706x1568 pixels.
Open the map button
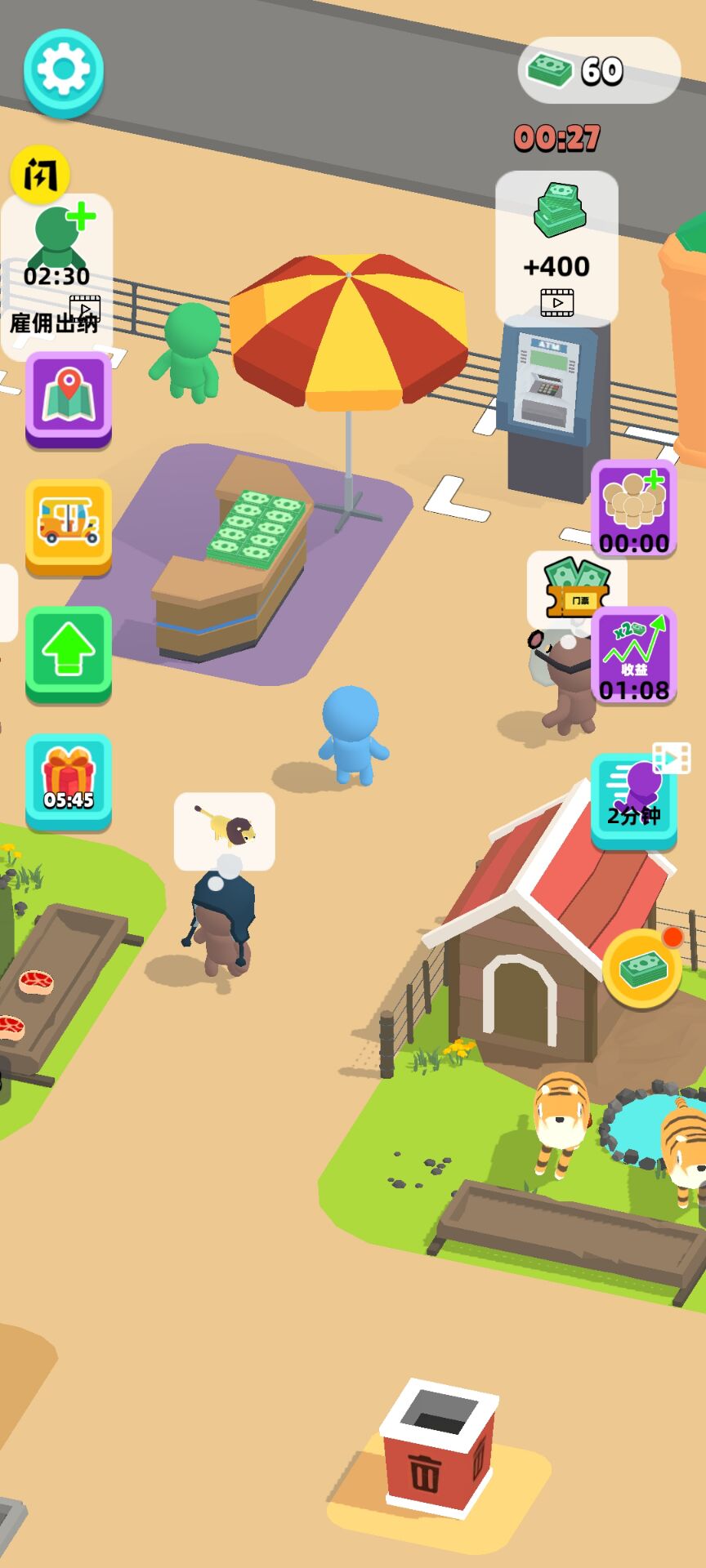69,397
